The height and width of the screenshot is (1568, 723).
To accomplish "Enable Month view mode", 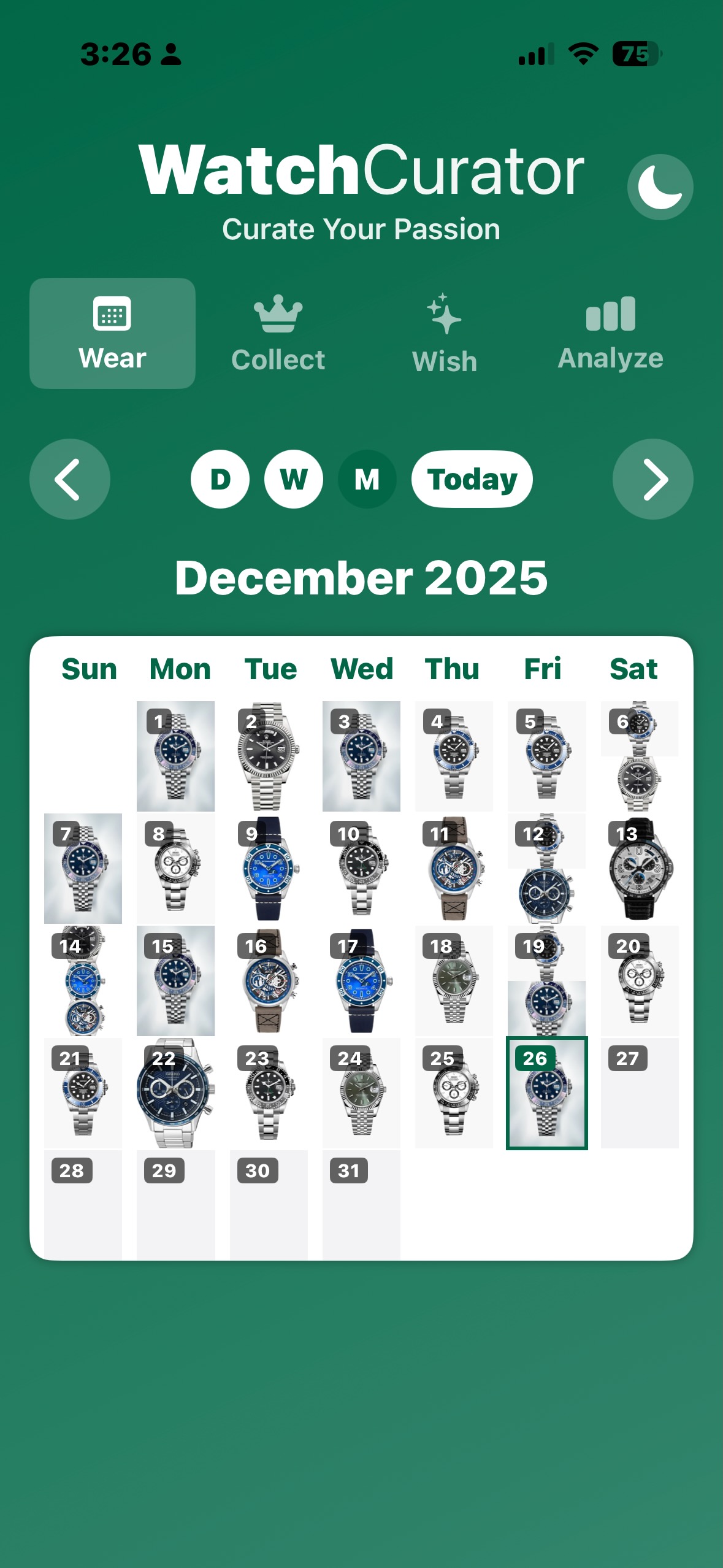I will (x=366, y=479).
